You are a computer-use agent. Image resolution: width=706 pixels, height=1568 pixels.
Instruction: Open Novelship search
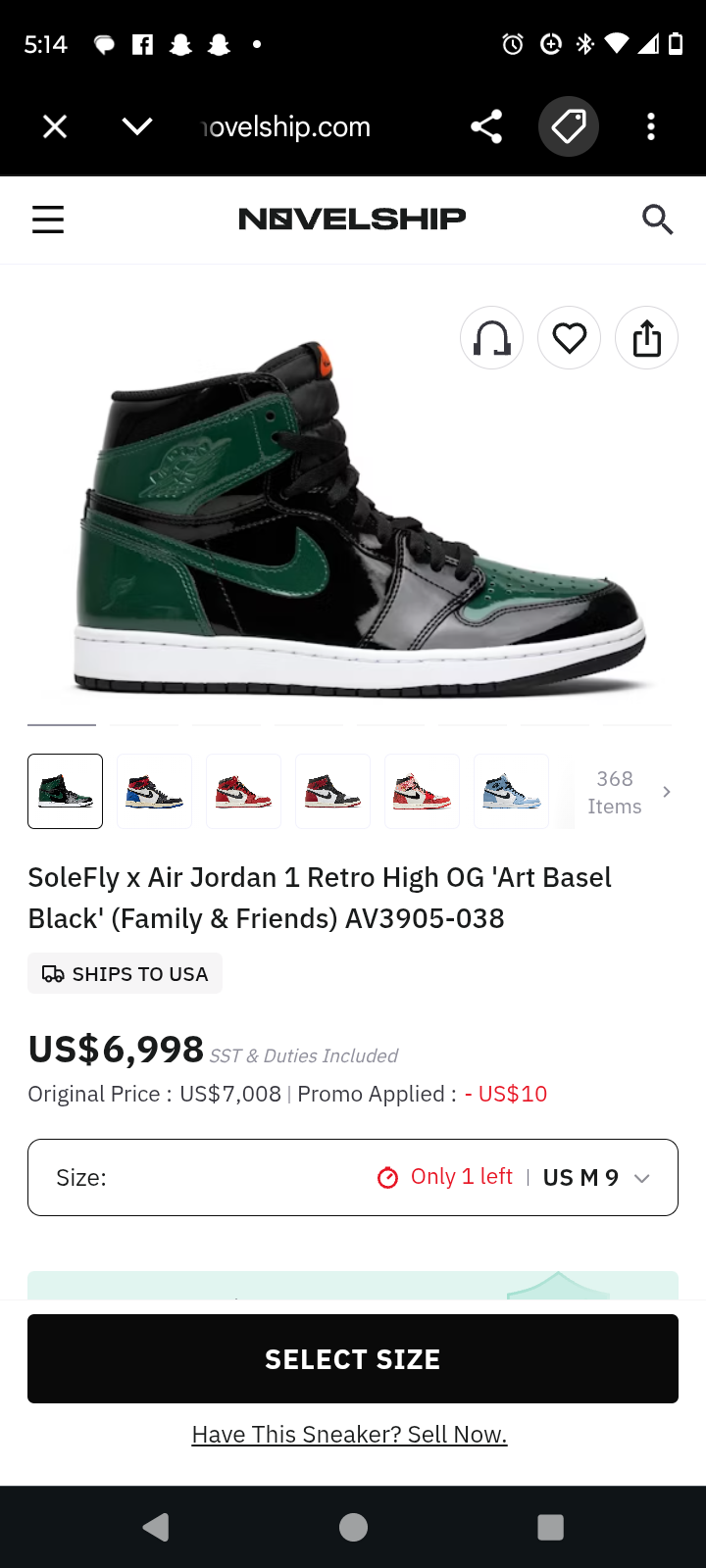[657, 220]
